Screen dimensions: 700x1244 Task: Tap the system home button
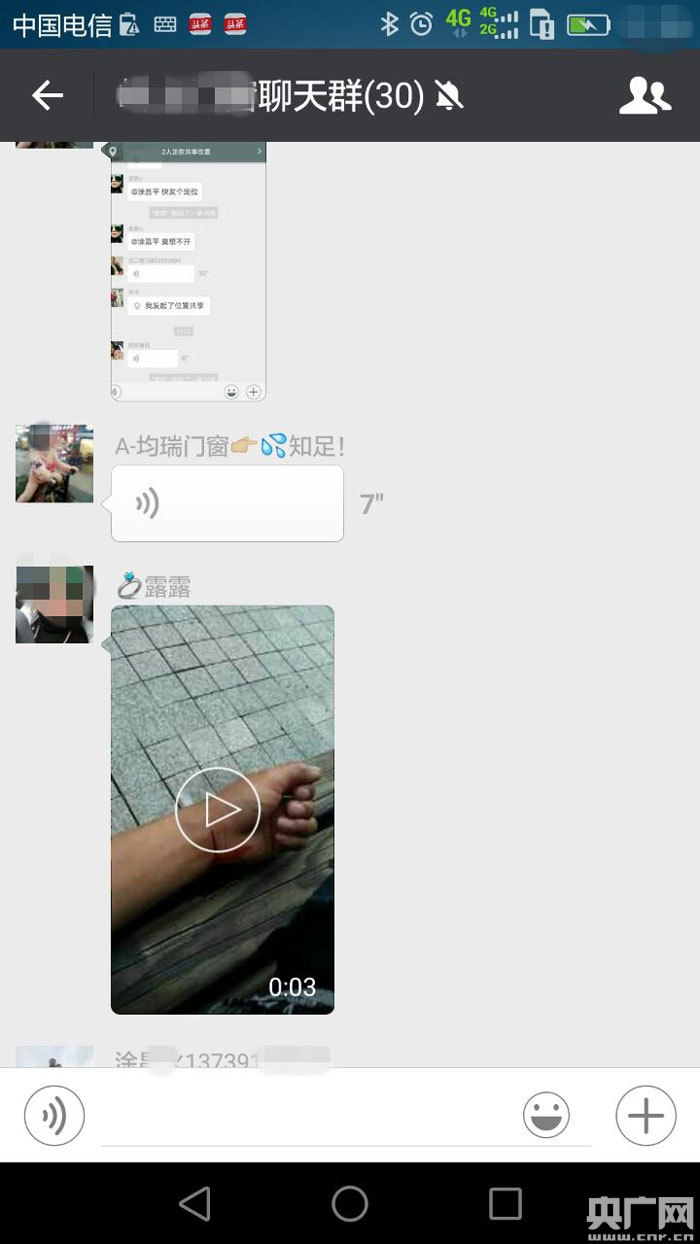[x=350, y=1204]
